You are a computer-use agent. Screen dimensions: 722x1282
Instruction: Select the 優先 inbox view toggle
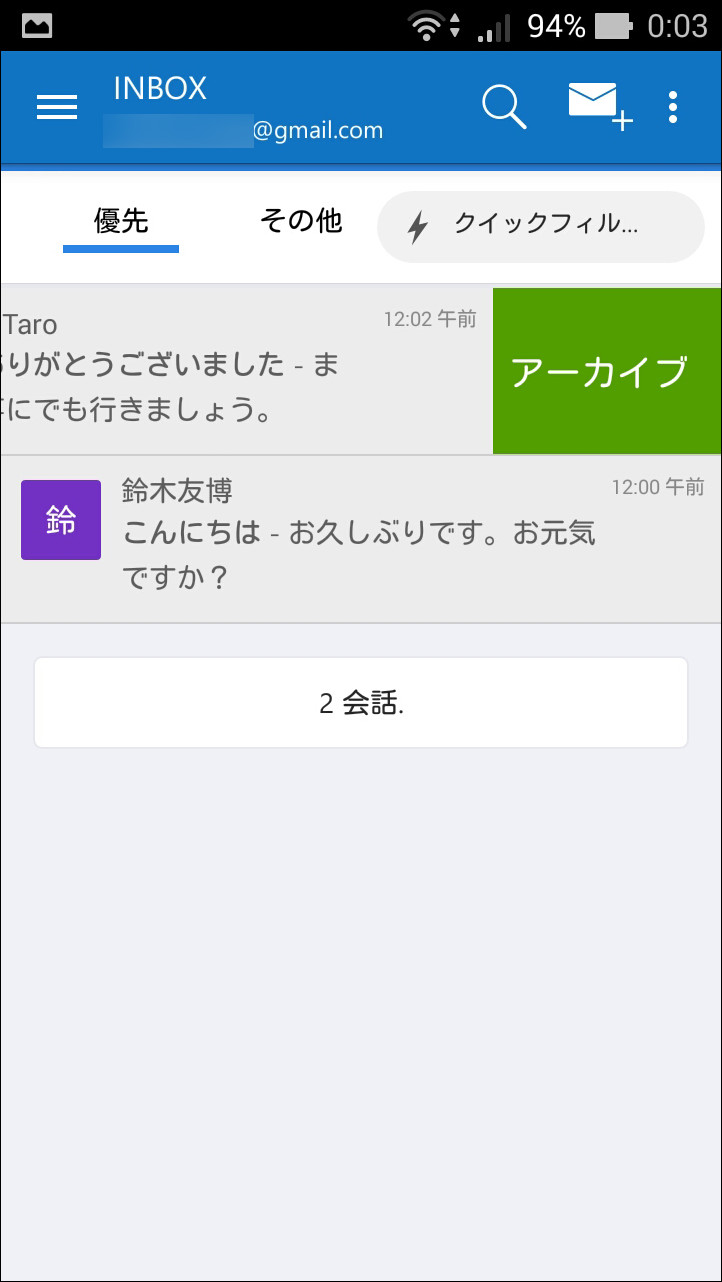point(120,222)
